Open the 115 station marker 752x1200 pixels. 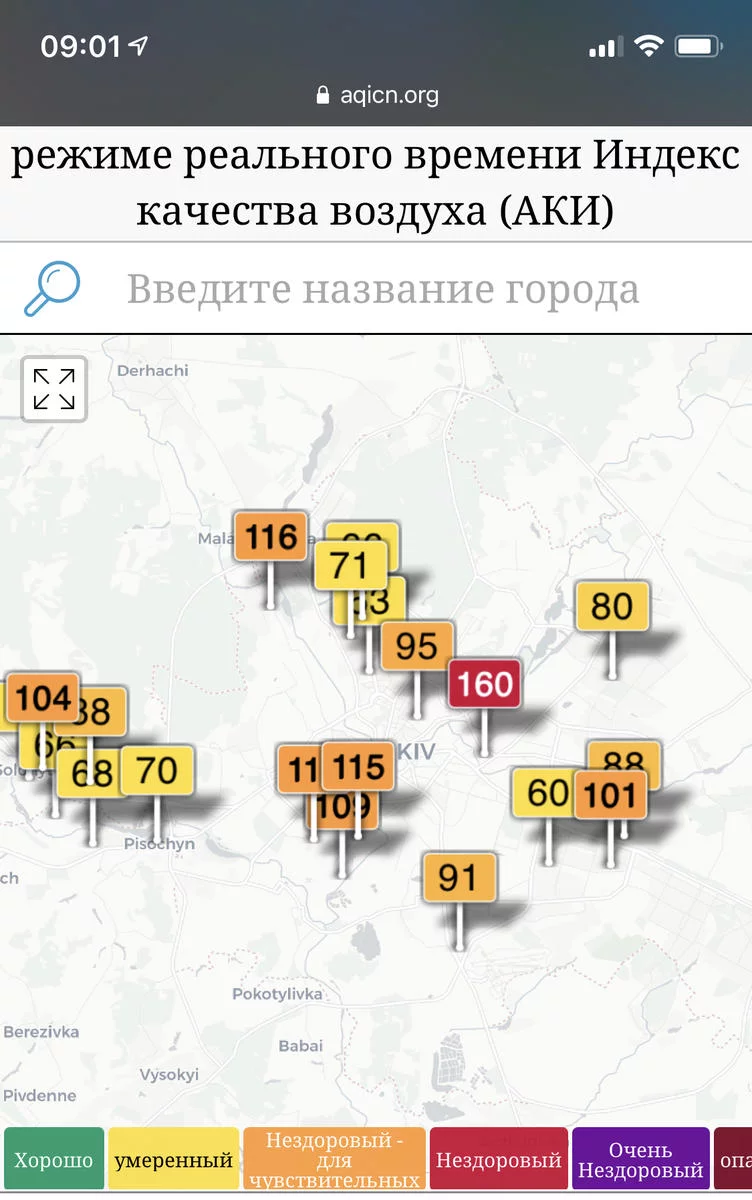click(359, 767)
